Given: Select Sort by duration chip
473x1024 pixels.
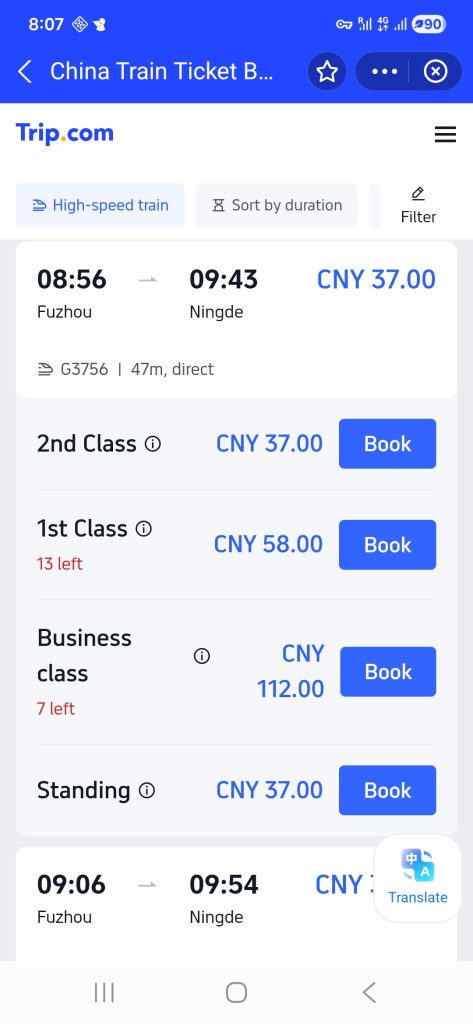Looking at the screenshot, I should pos(276,205).
